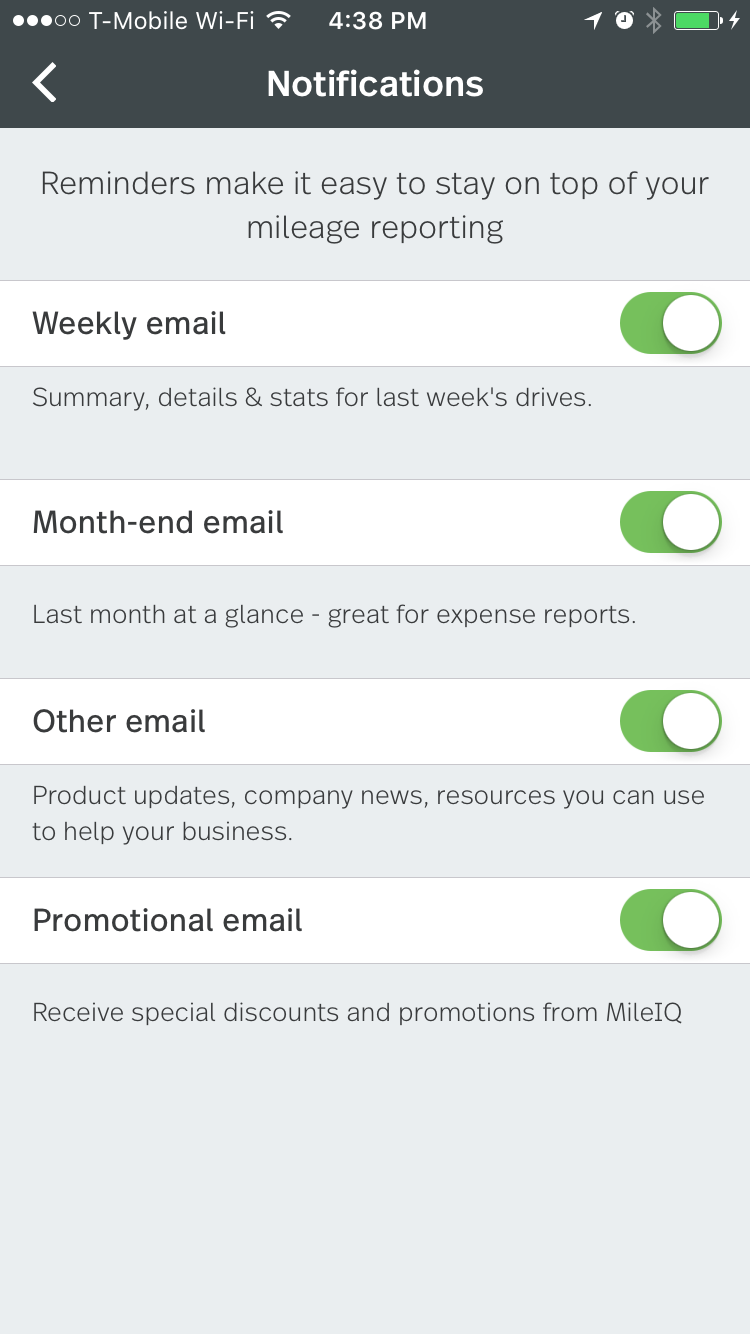
Task: Disable Month-end email notifications
Action: (671, 522)
